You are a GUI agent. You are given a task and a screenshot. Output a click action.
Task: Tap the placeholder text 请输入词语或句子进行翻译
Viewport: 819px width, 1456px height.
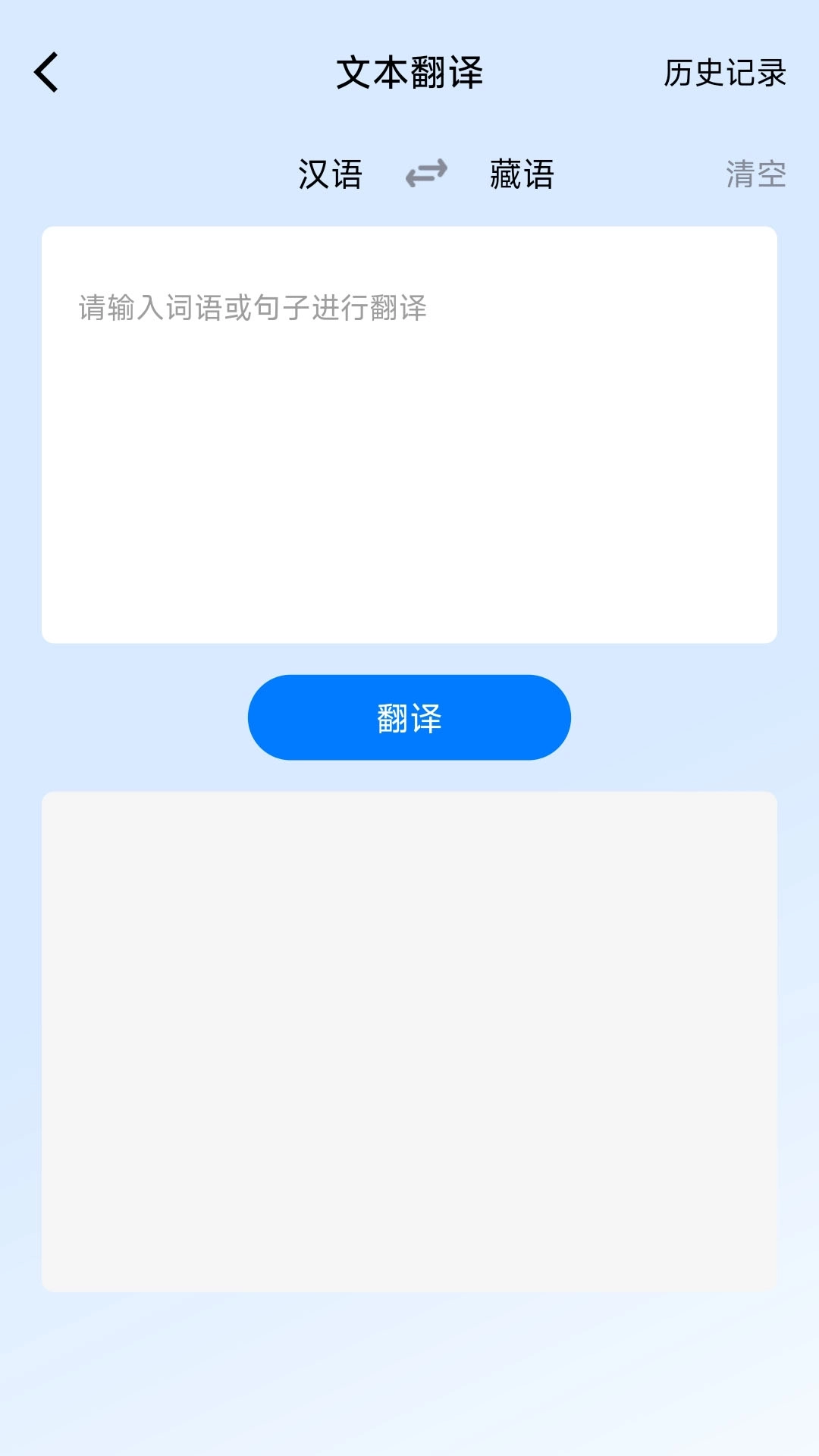click(253, 308)
